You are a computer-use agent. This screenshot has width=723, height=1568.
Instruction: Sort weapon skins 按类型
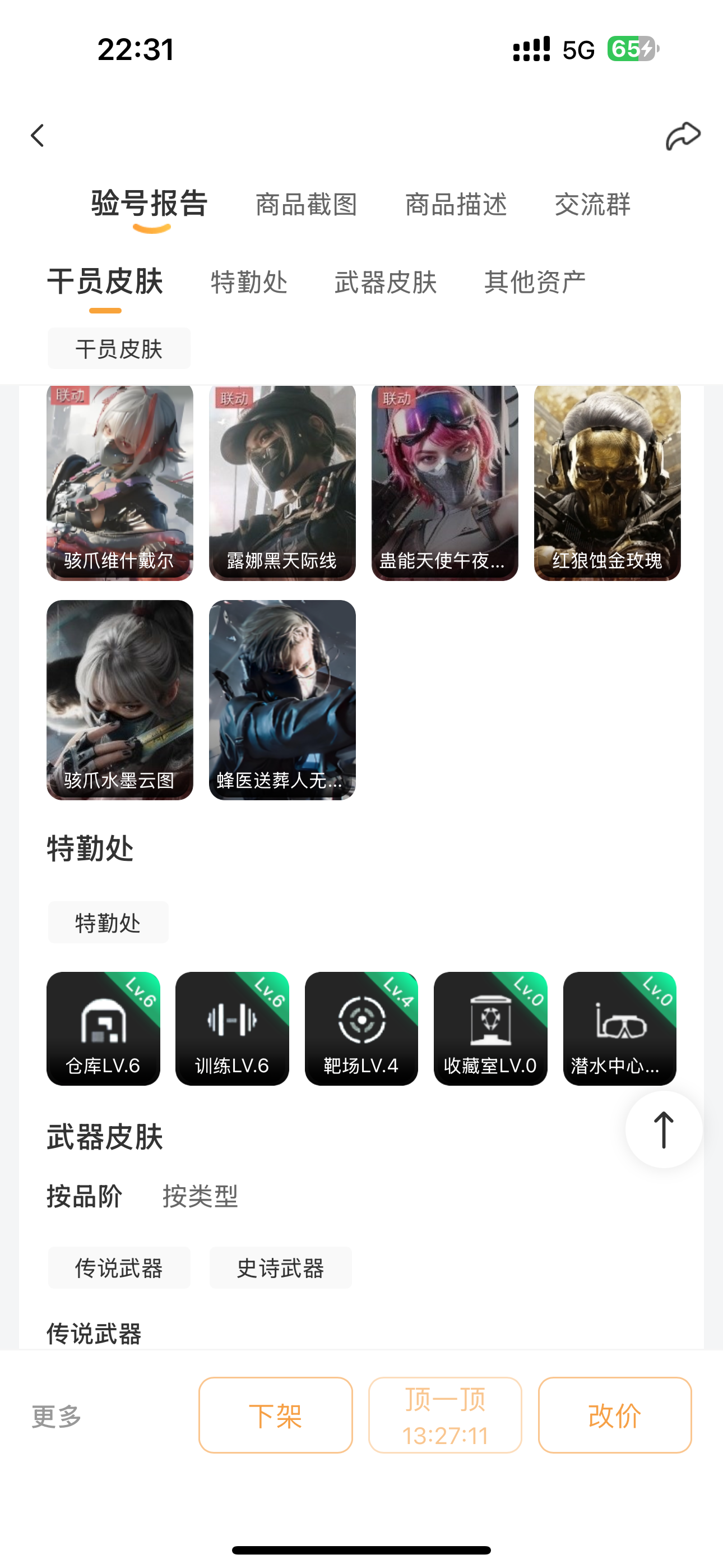pyautogui.click(x=200, y=1196)
